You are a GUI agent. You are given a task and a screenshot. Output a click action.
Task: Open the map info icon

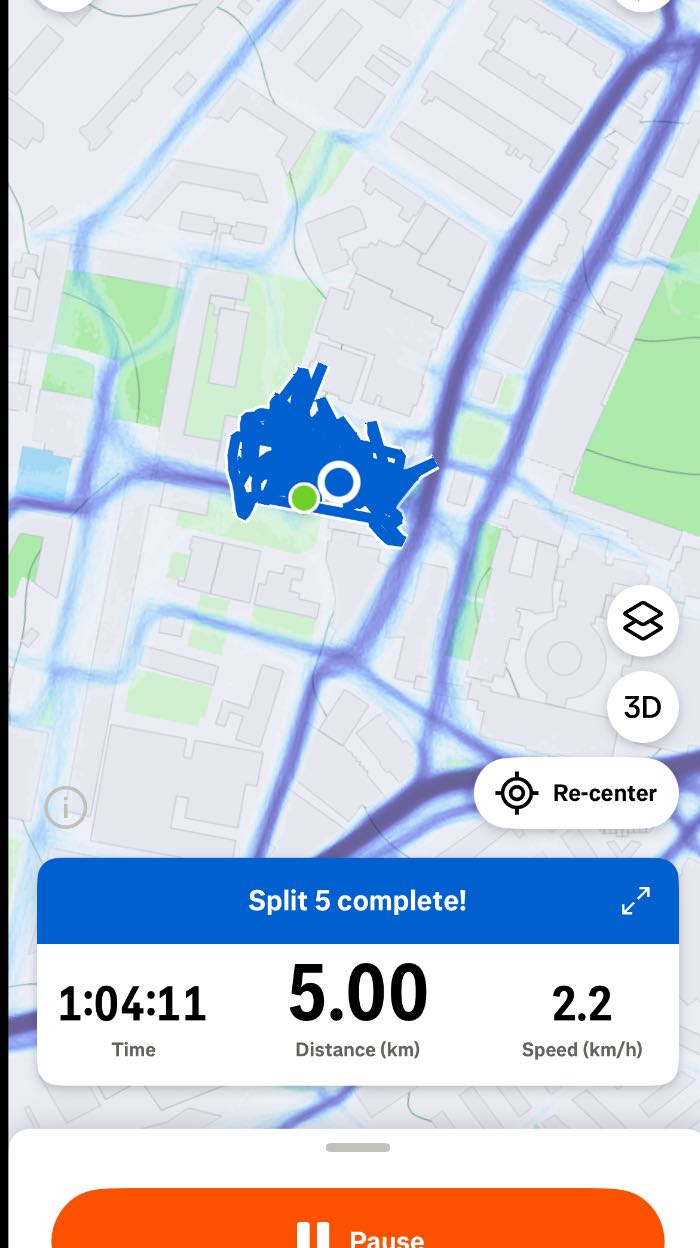point(66,807)
